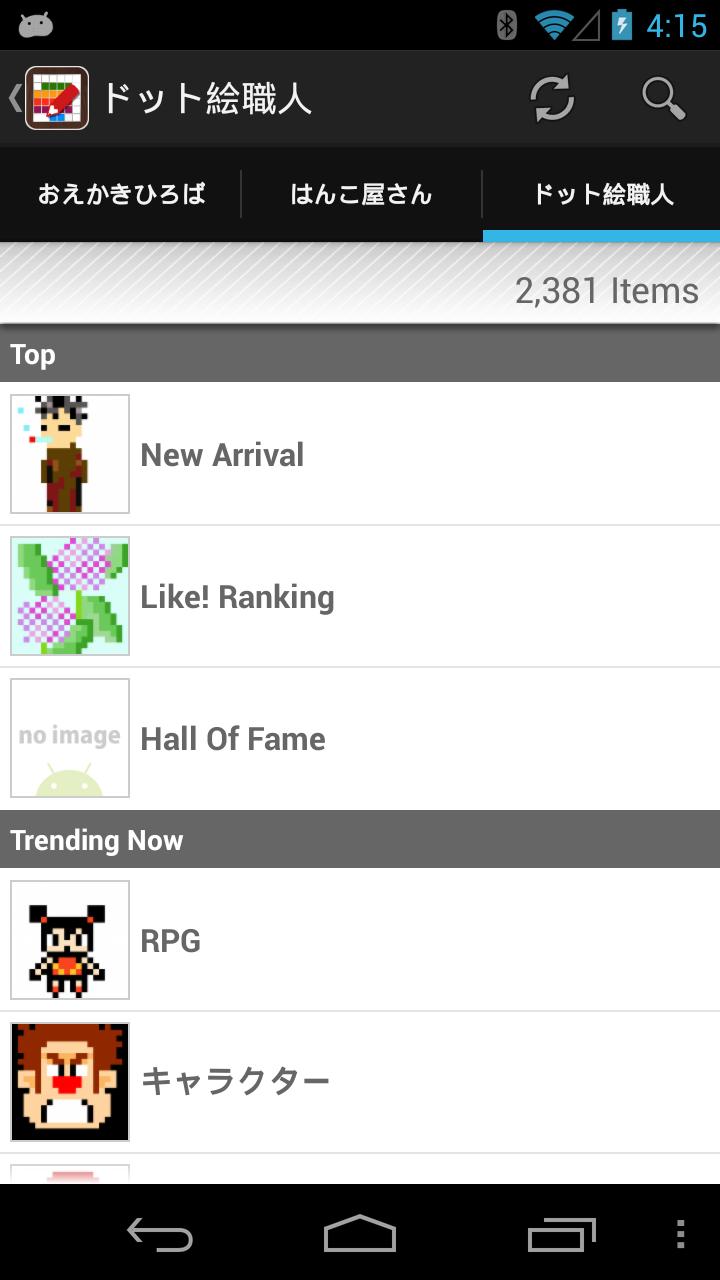The width and height of the screenshot is (720, 1280).
Task: View the Hall Of Fame row
Action: click(x=360, y=739)
